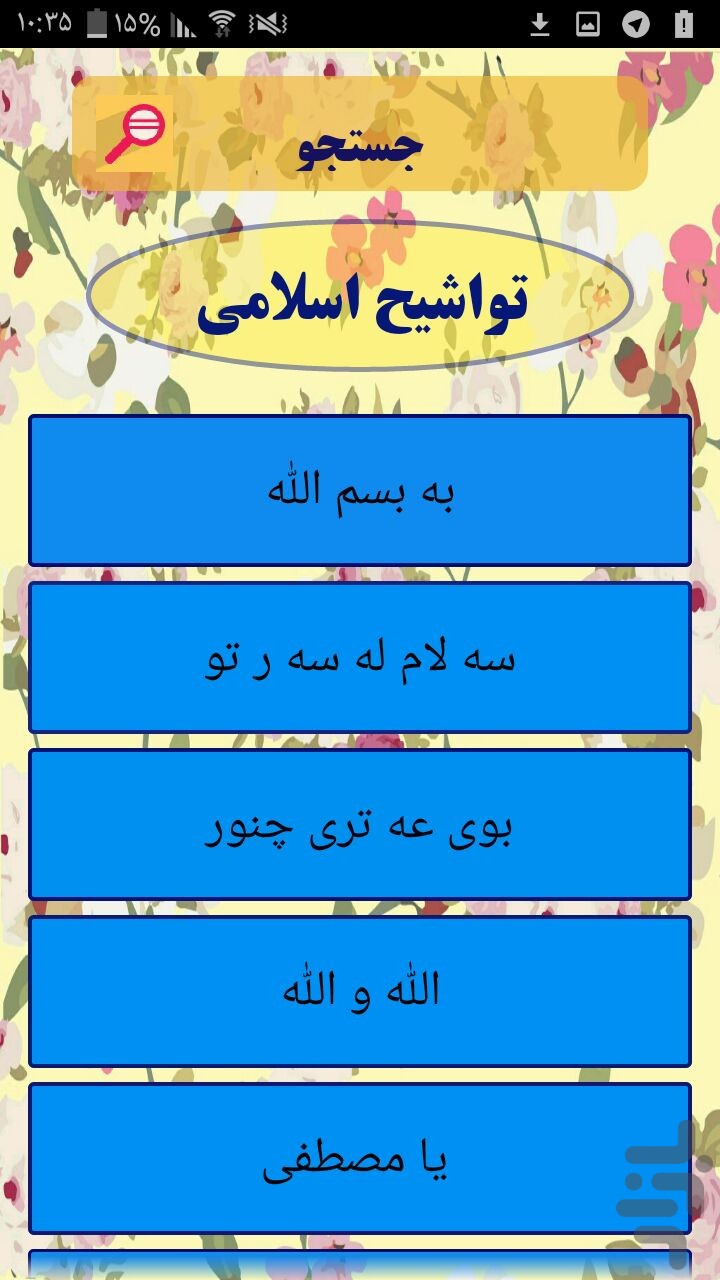Open the جستجو search bar
Screen dimensions: 720x1280
(360, 134)
